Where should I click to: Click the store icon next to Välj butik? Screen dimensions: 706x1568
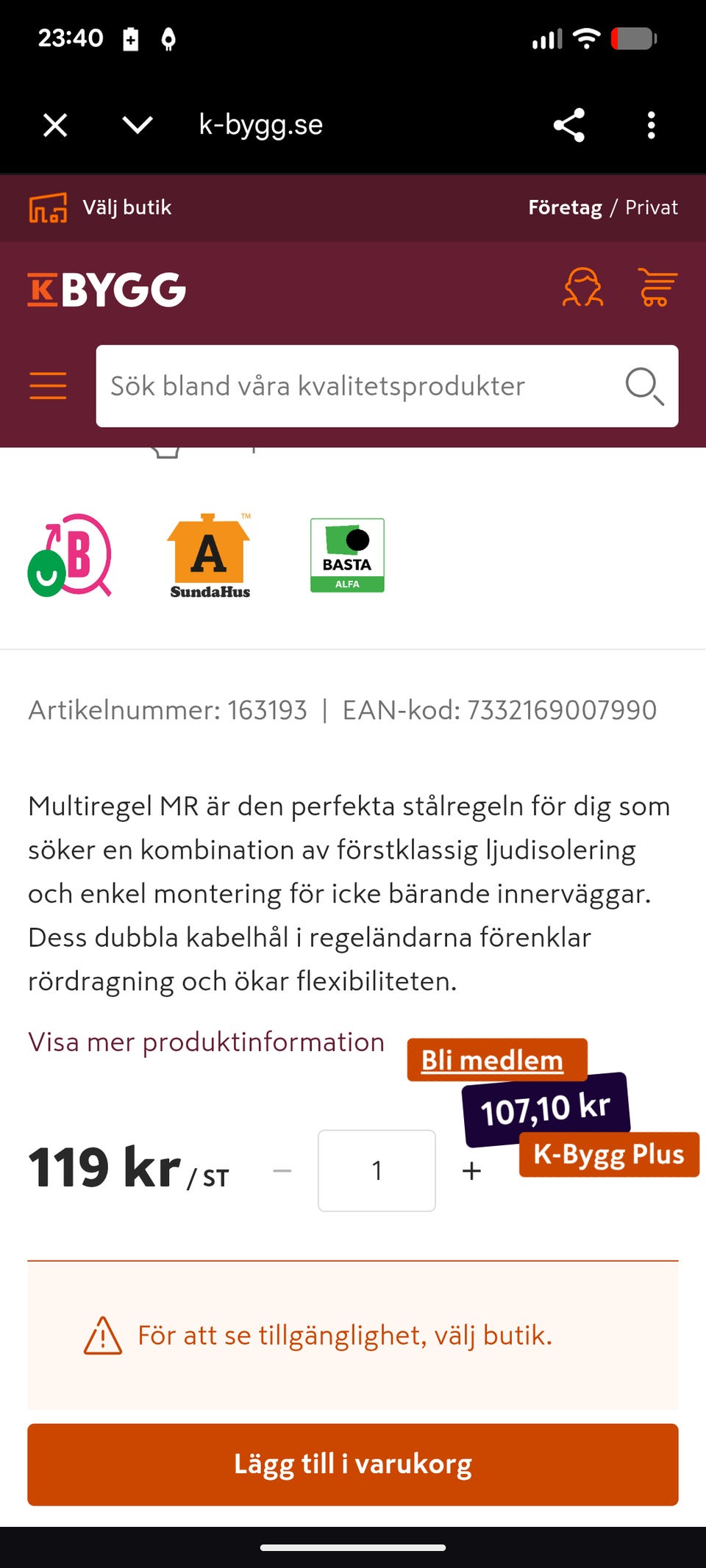point(46,207)
